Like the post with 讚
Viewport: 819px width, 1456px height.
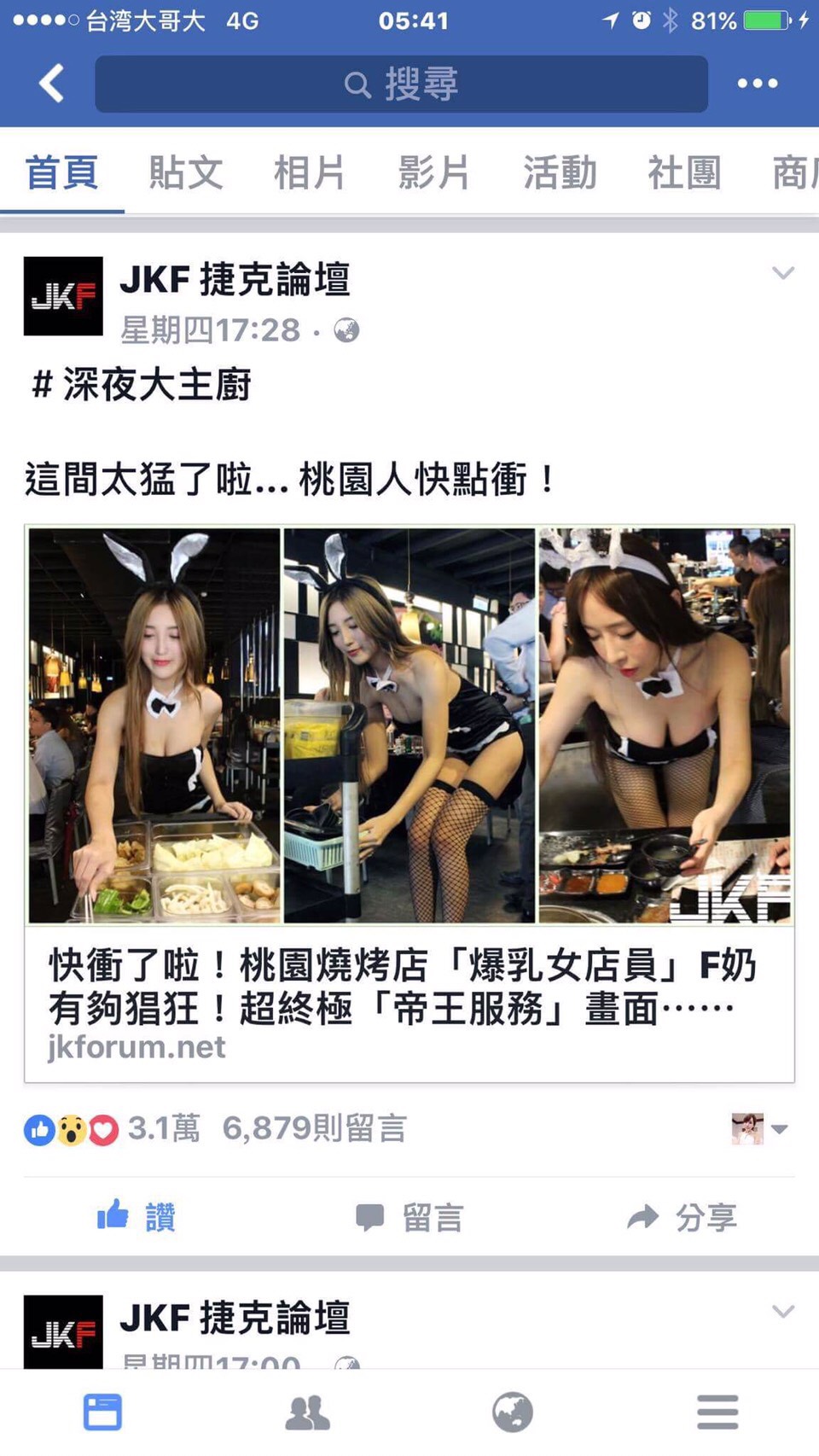(x=136, y=1216)
